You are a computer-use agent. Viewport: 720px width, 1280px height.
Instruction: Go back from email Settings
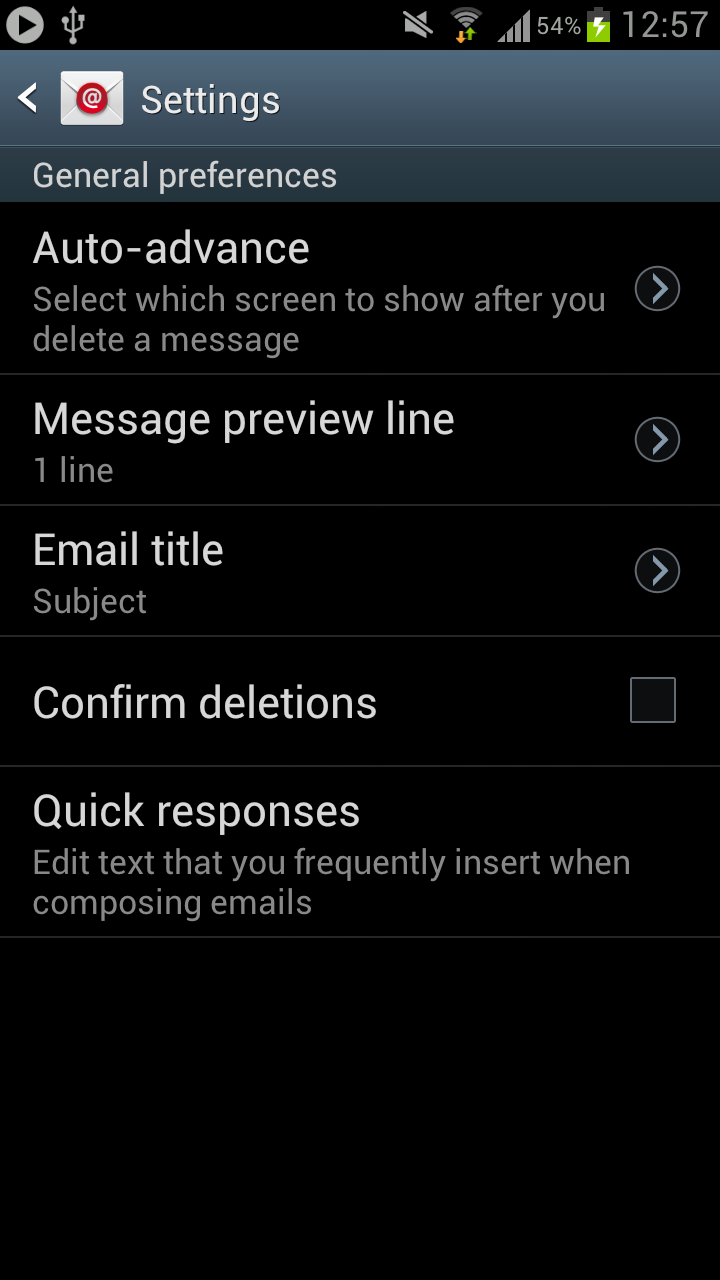[30, 98]
